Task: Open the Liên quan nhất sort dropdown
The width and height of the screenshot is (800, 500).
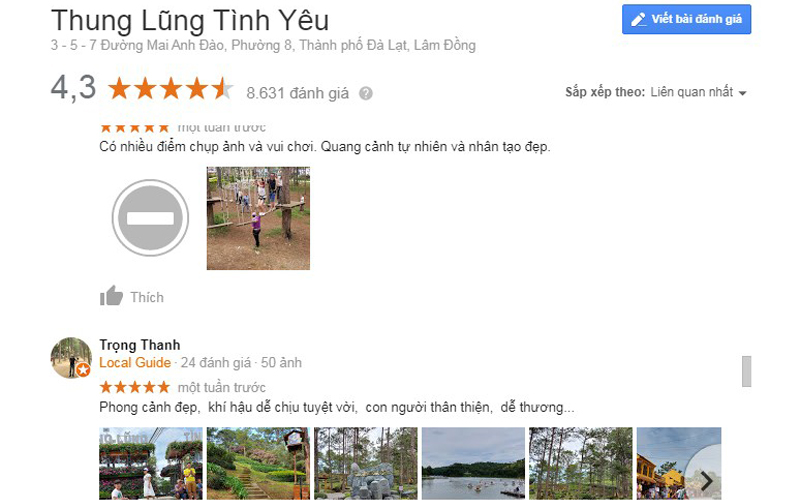Action: (698, 93)
